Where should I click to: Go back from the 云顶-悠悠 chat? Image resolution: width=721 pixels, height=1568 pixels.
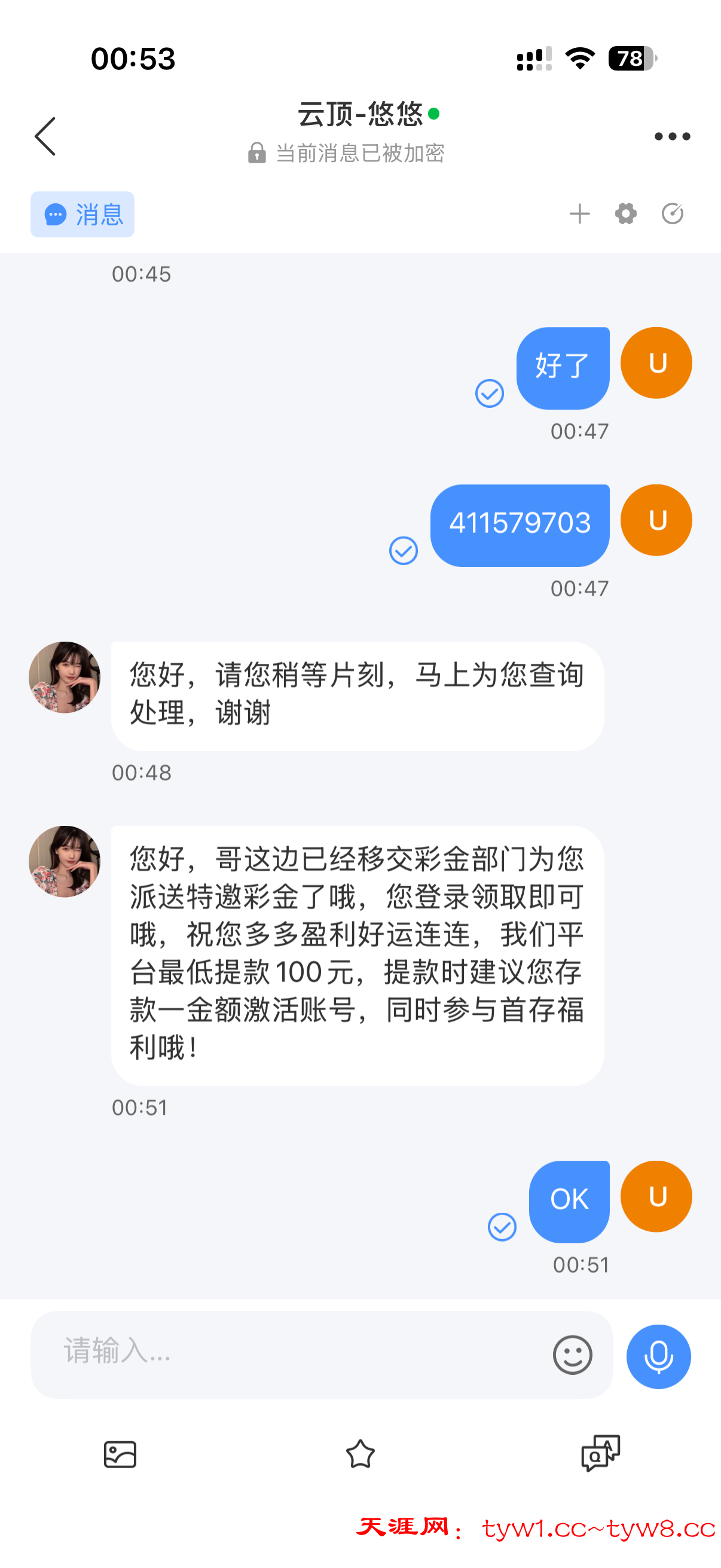pos(45,136)
